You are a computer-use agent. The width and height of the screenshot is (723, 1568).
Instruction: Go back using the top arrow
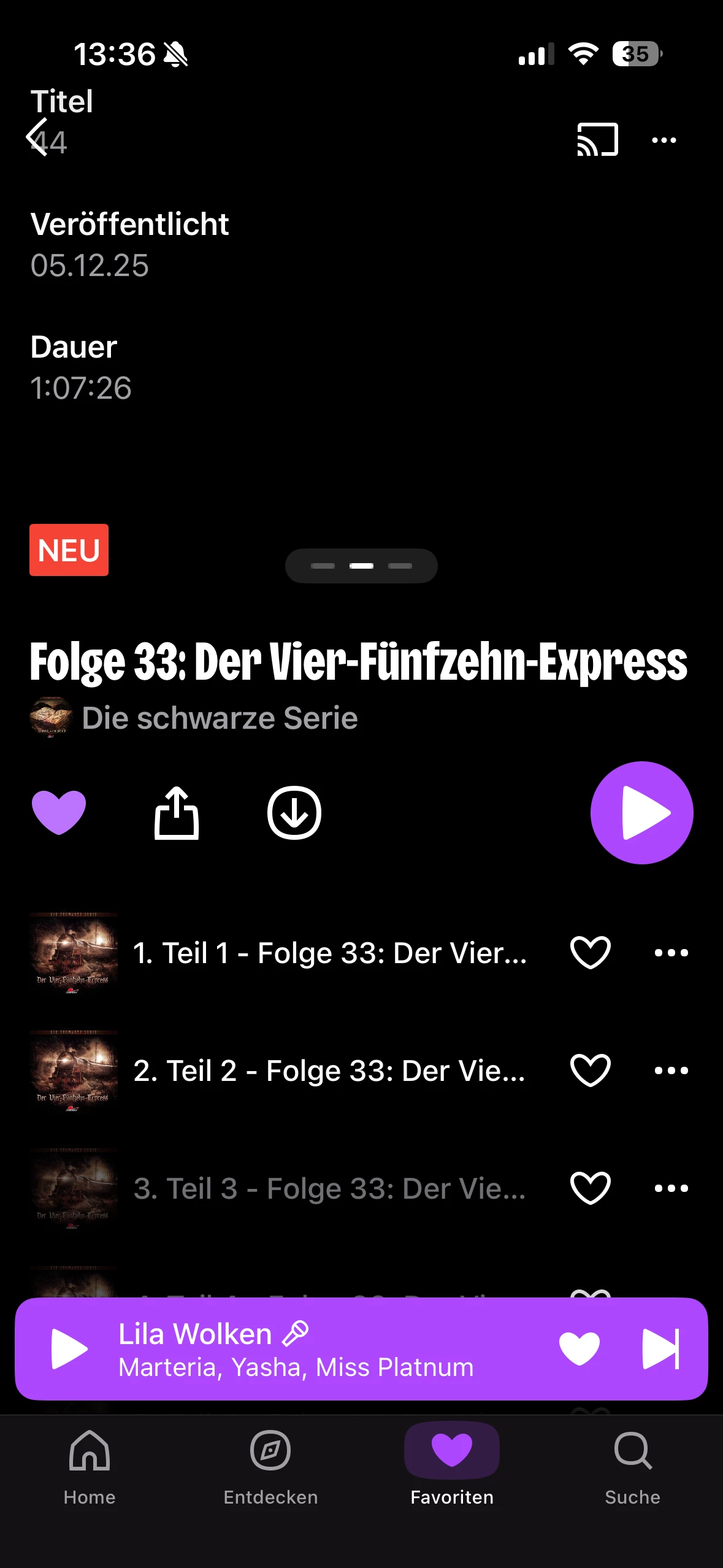point(38,138)
